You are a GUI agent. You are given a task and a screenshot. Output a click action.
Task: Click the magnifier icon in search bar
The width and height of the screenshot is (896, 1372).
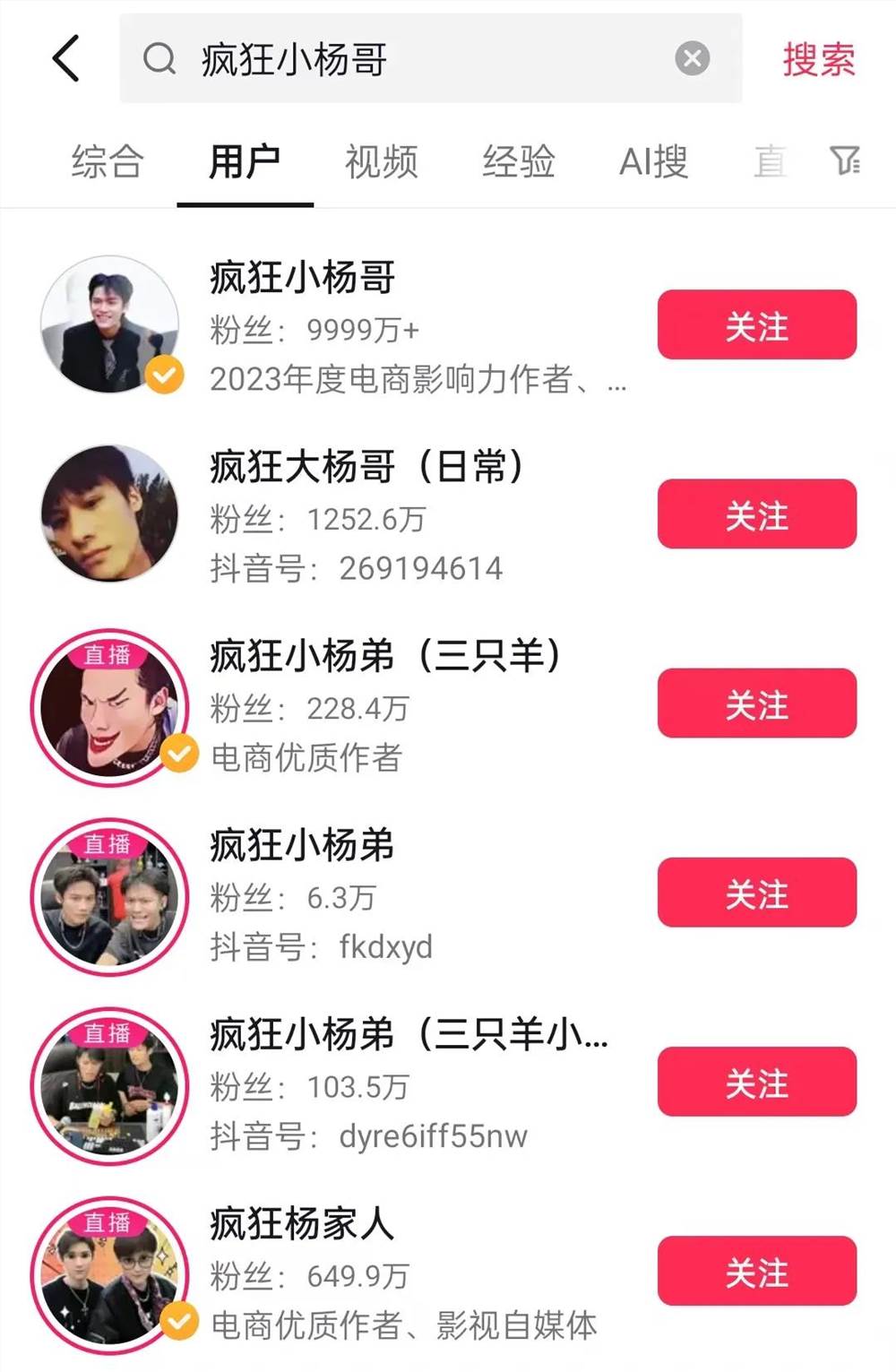point(158,59)
